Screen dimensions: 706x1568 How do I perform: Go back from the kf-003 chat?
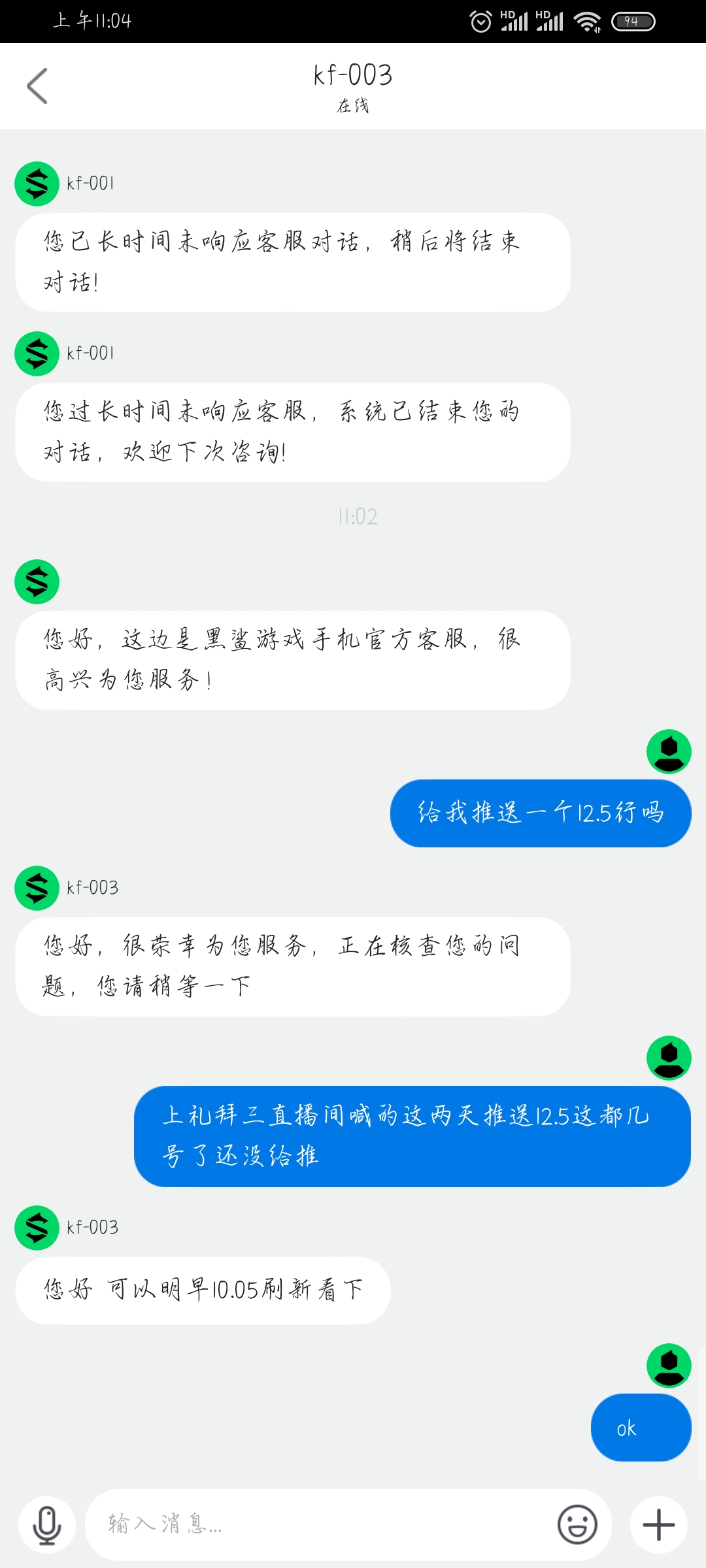click(37, 86)
